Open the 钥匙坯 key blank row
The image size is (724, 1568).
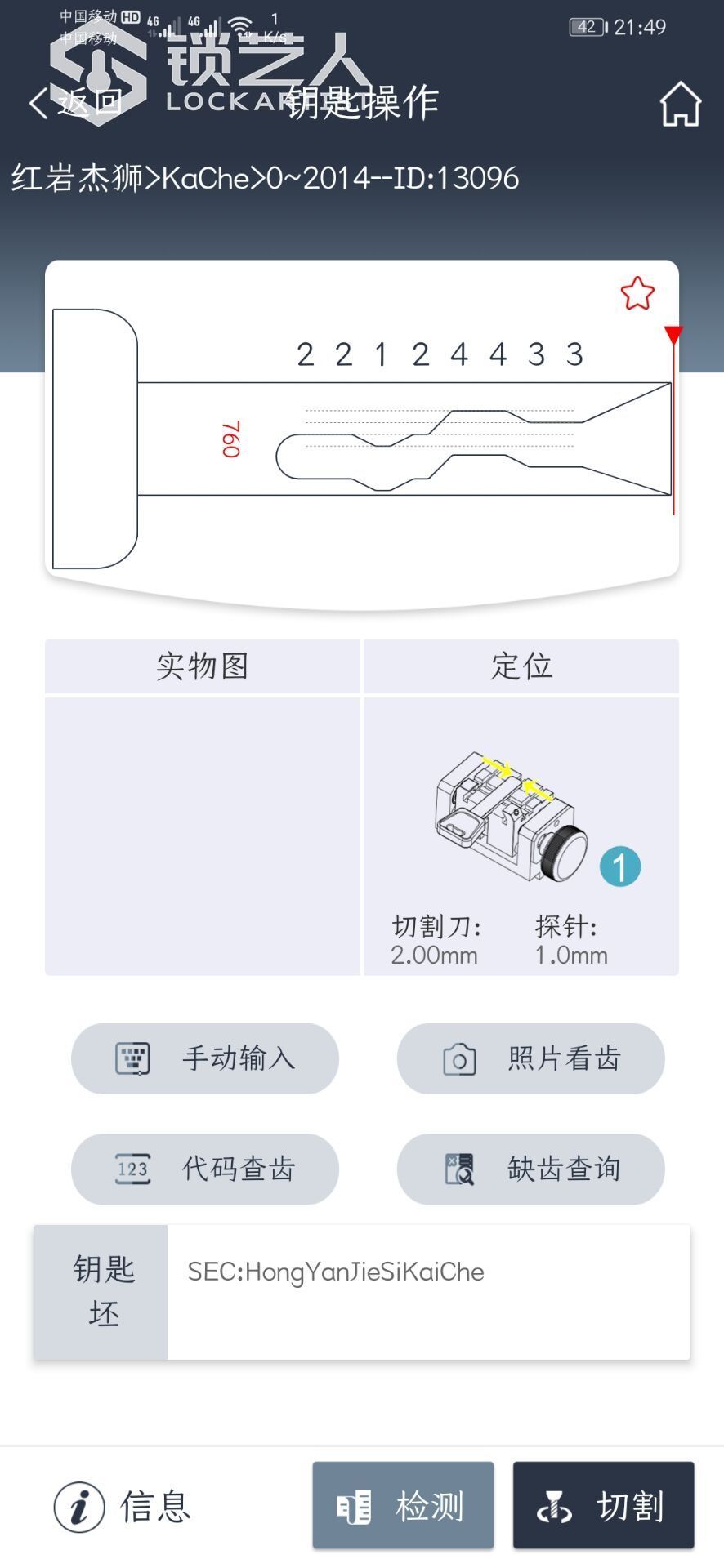[x=362, y=1292]
